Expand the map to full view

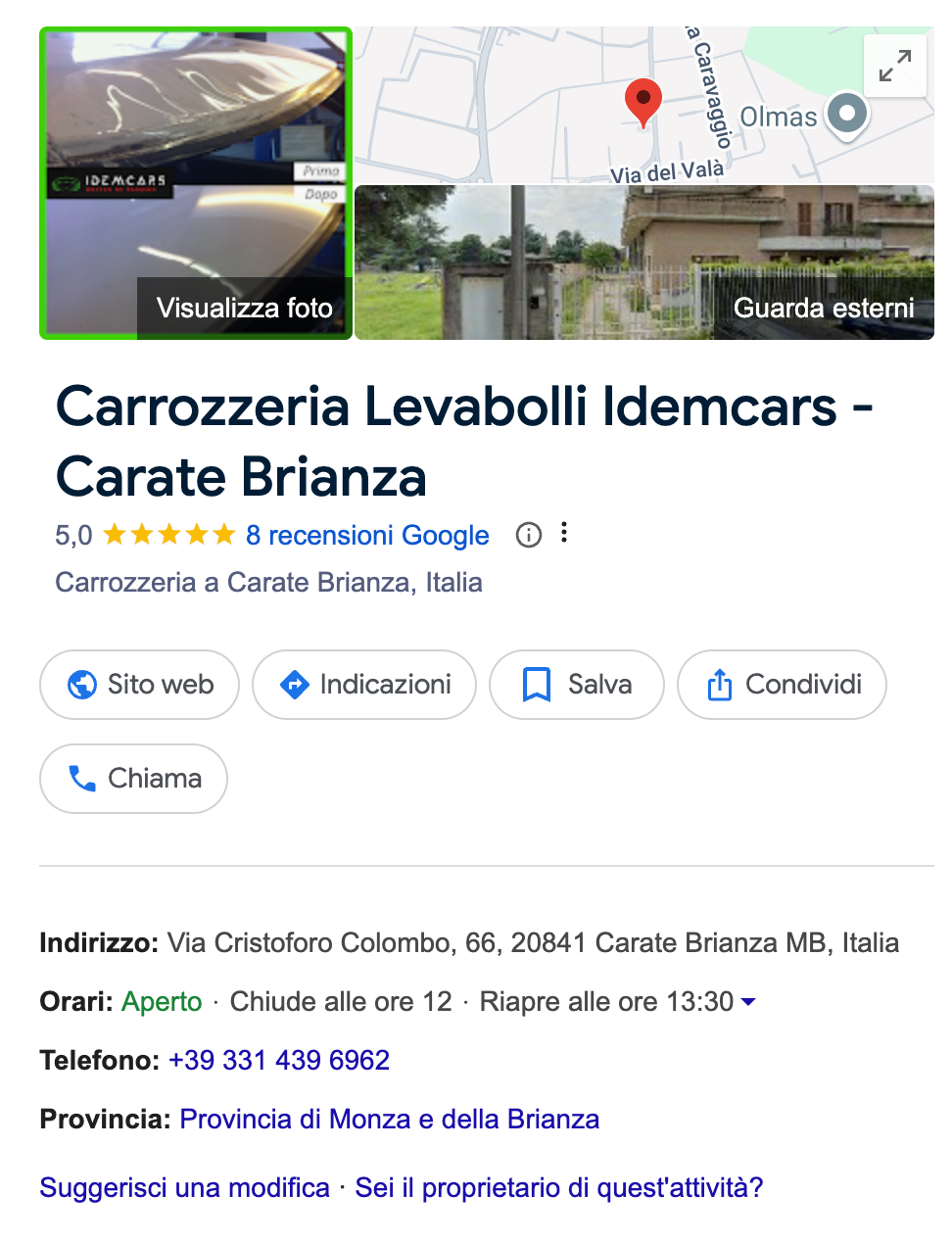894,67
